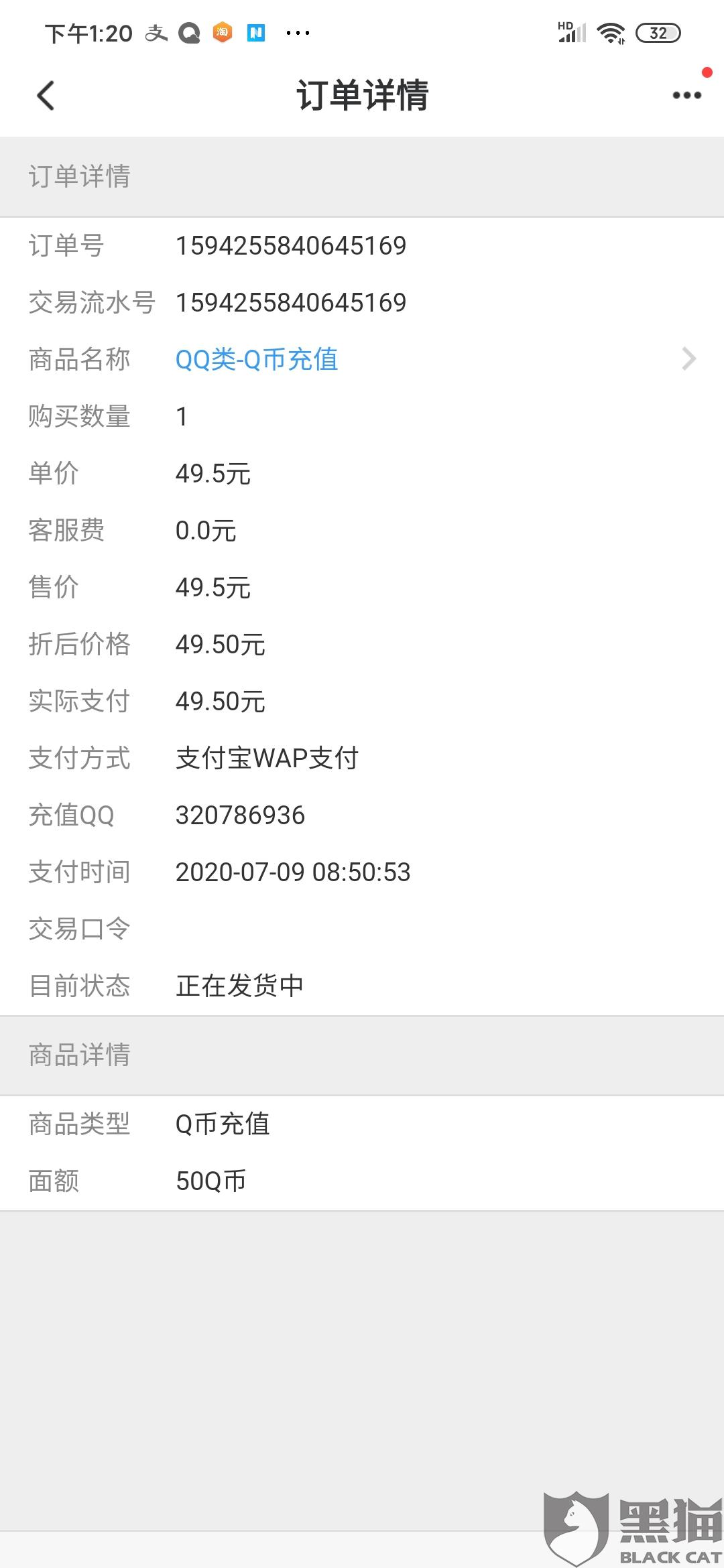Open the three-dot overflow menu
The width and height of the screenshot is (724, 1568).
pyautogui.click(x=687, y=96)
